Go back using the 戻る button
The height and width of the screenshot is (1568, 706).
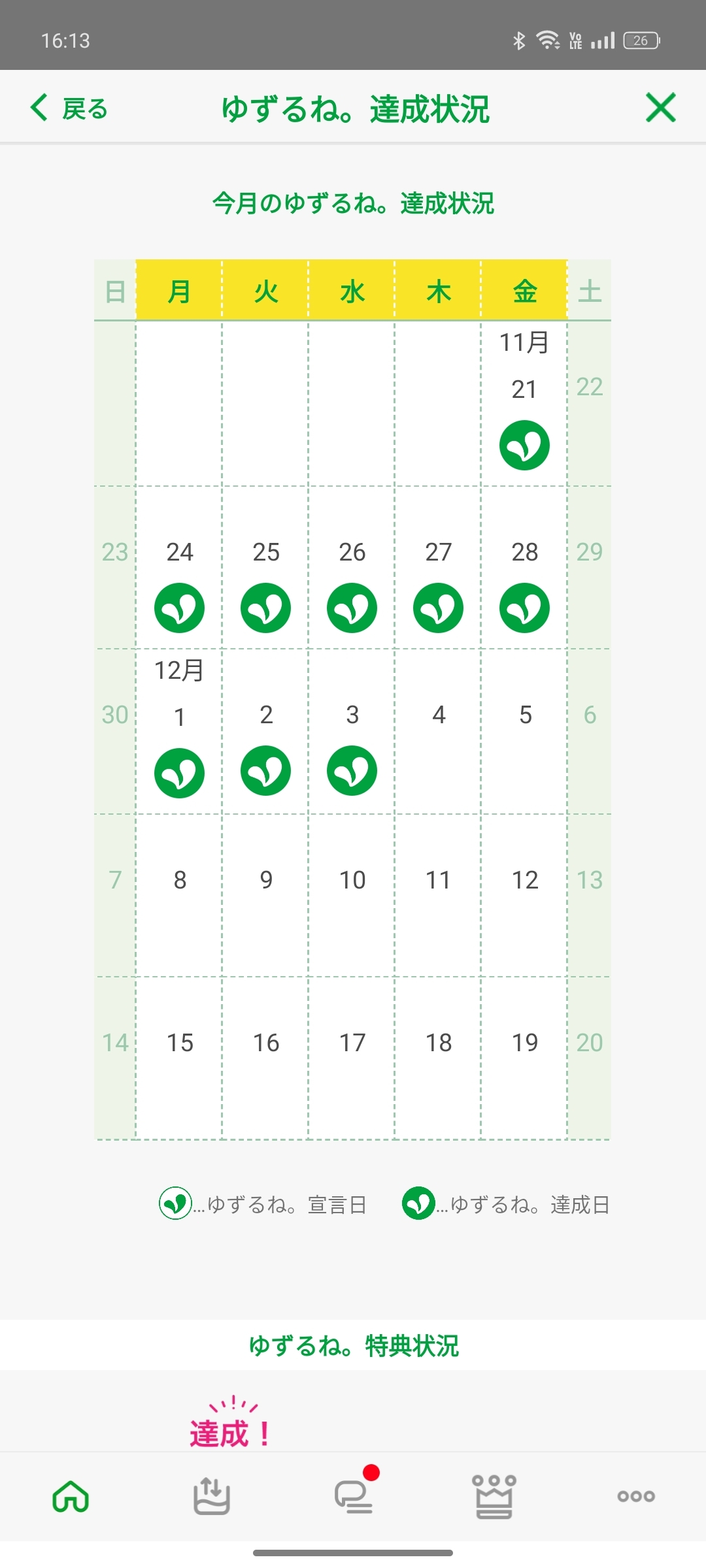point(69,108)
